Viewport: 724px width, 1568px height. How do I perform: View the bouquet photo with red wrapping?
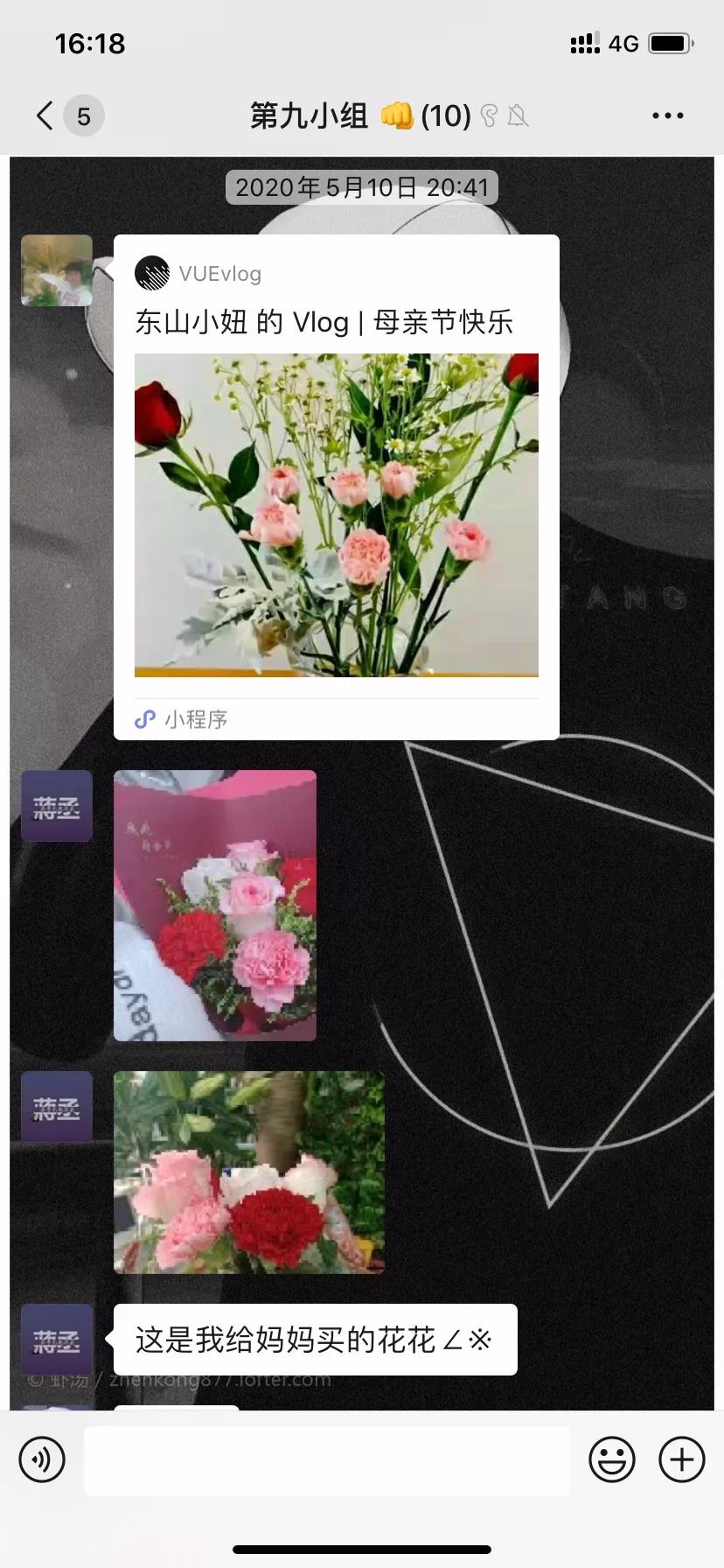[215, 905]
